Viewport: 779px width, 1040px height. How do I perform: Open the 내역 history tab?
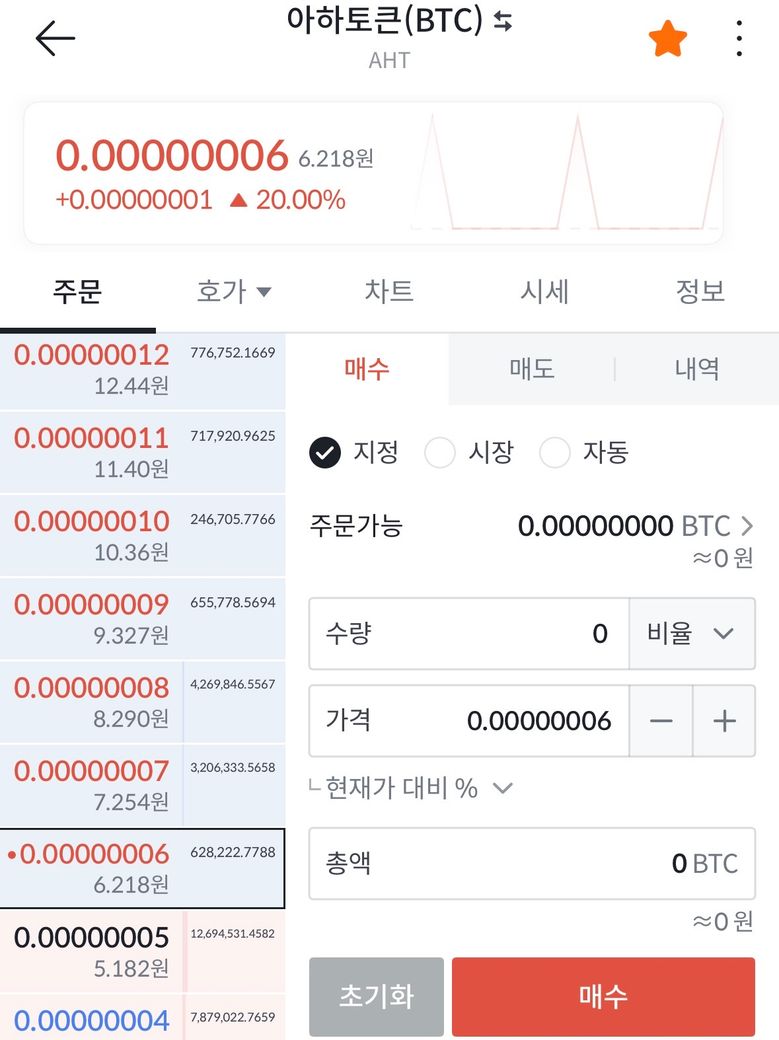696,369
